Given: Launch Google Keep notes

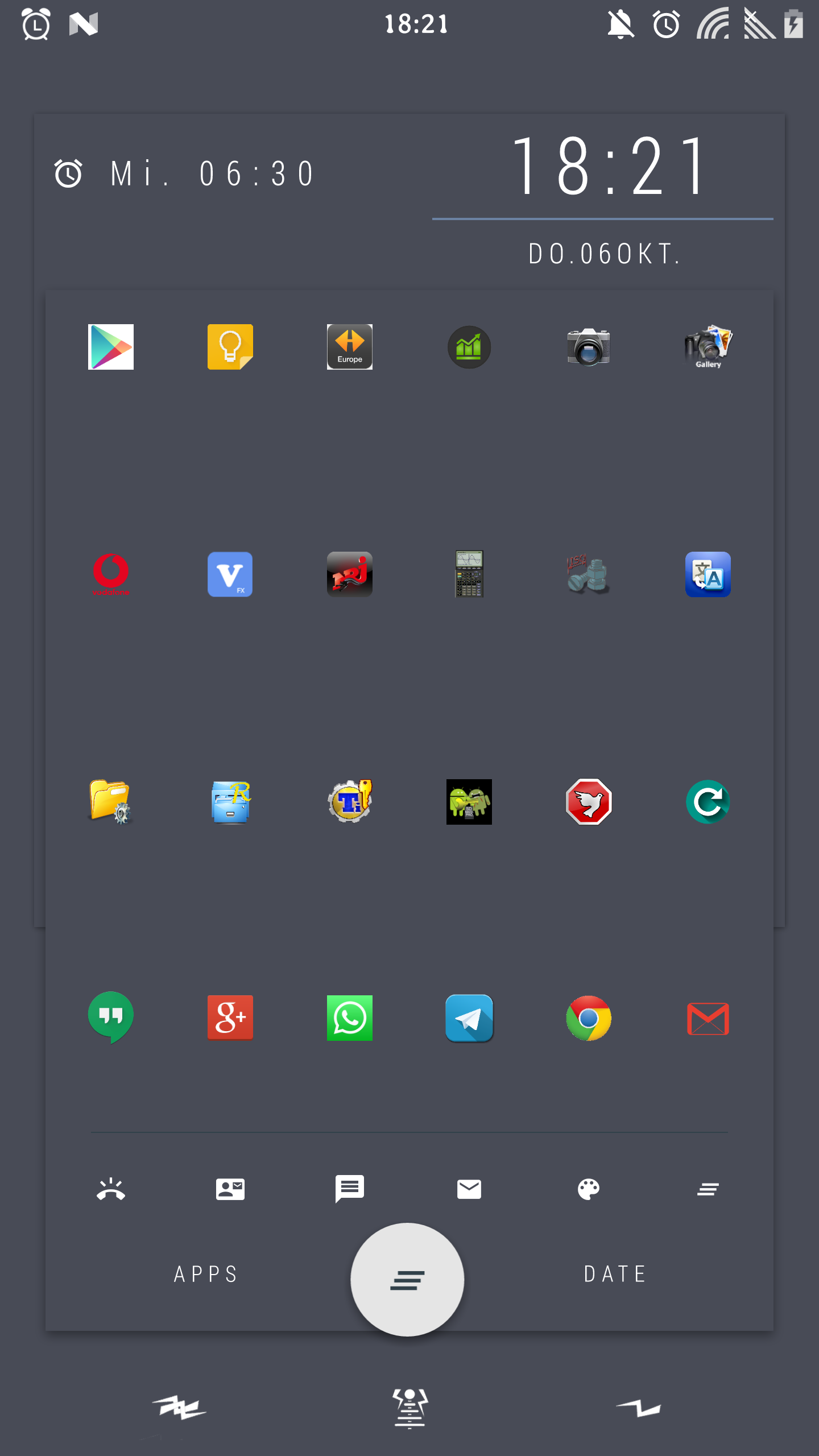Looking at the screenshot, I should pyautogui.click(x=230, y=347).
